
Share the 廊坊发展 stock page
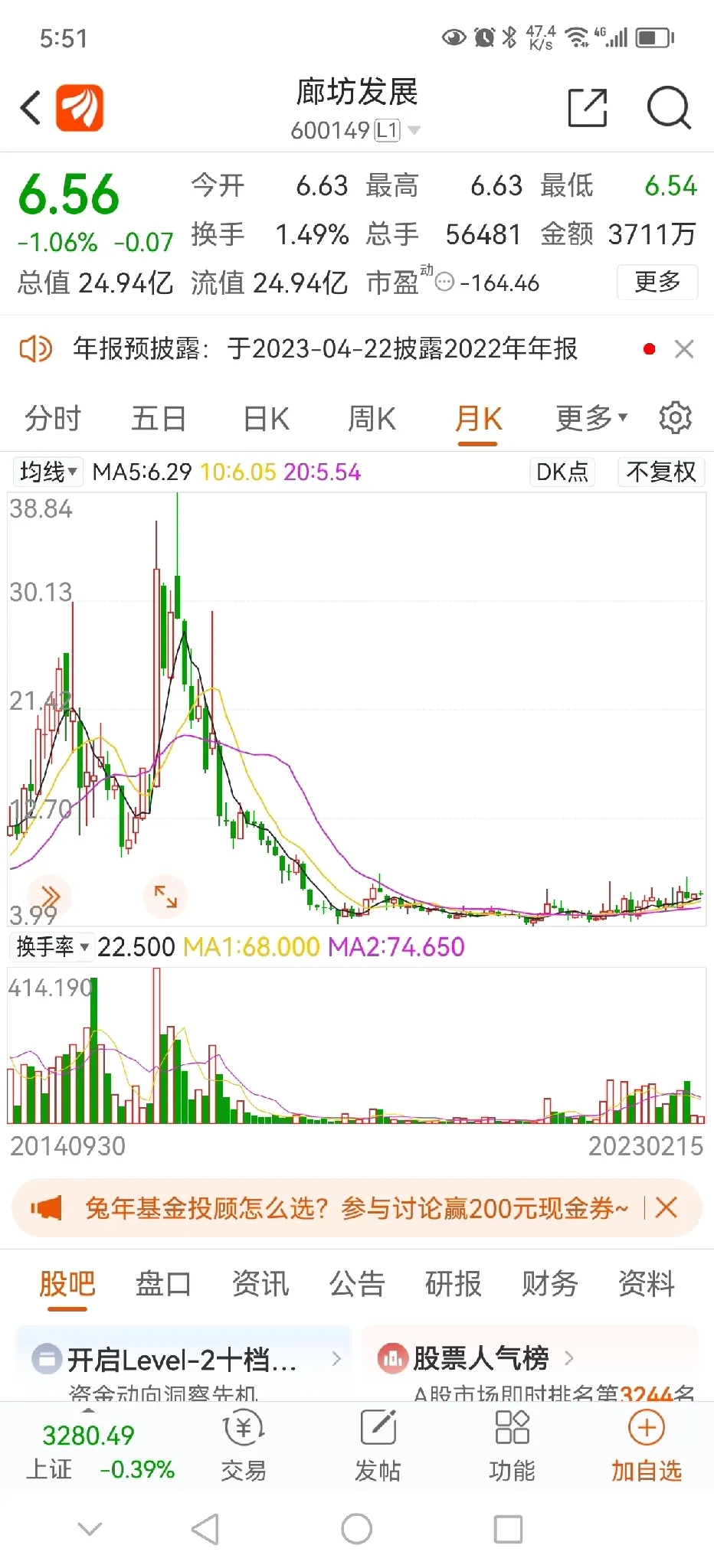(588, 107)
